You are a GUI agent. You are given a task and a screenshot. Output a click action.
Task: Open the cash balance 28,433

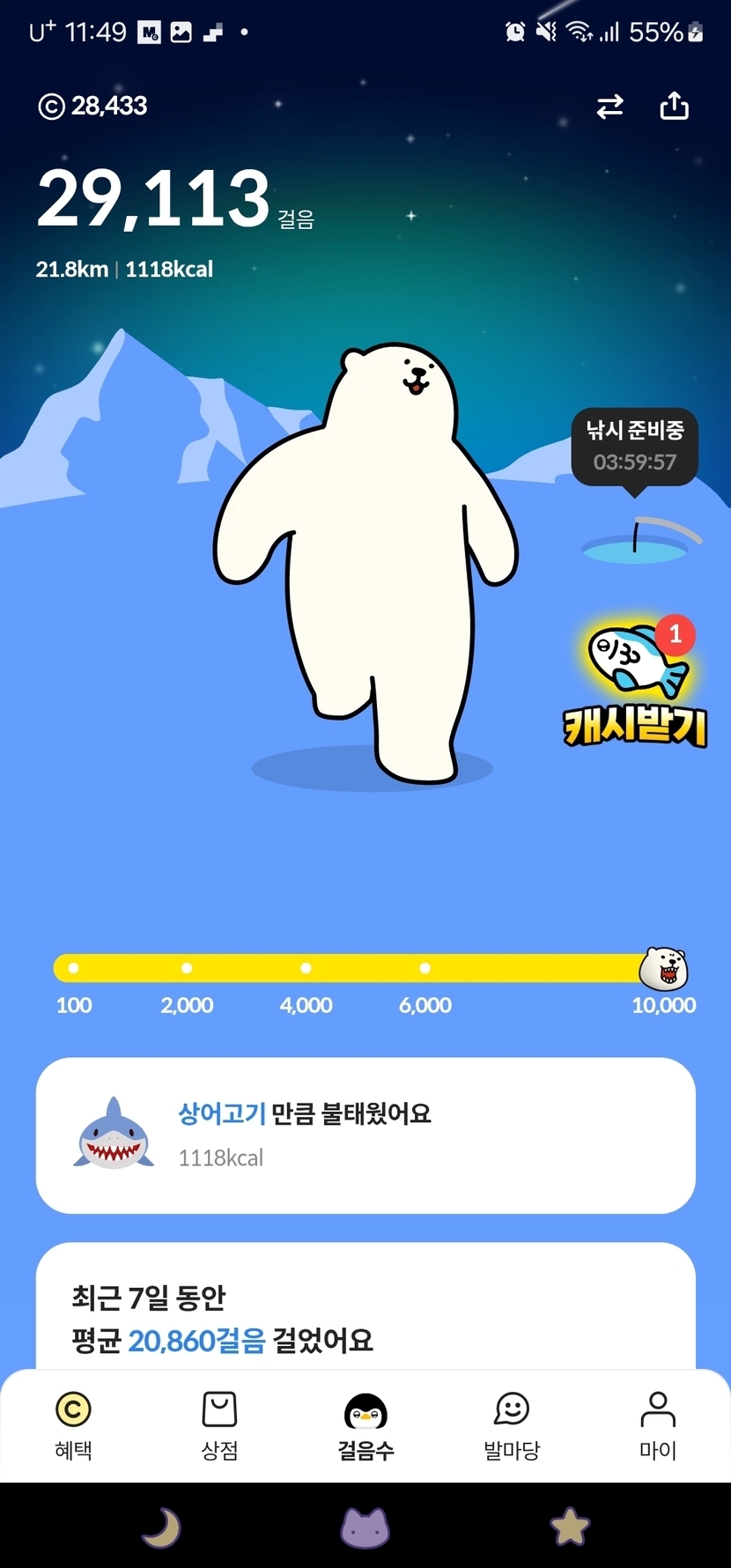click(93, 106)
